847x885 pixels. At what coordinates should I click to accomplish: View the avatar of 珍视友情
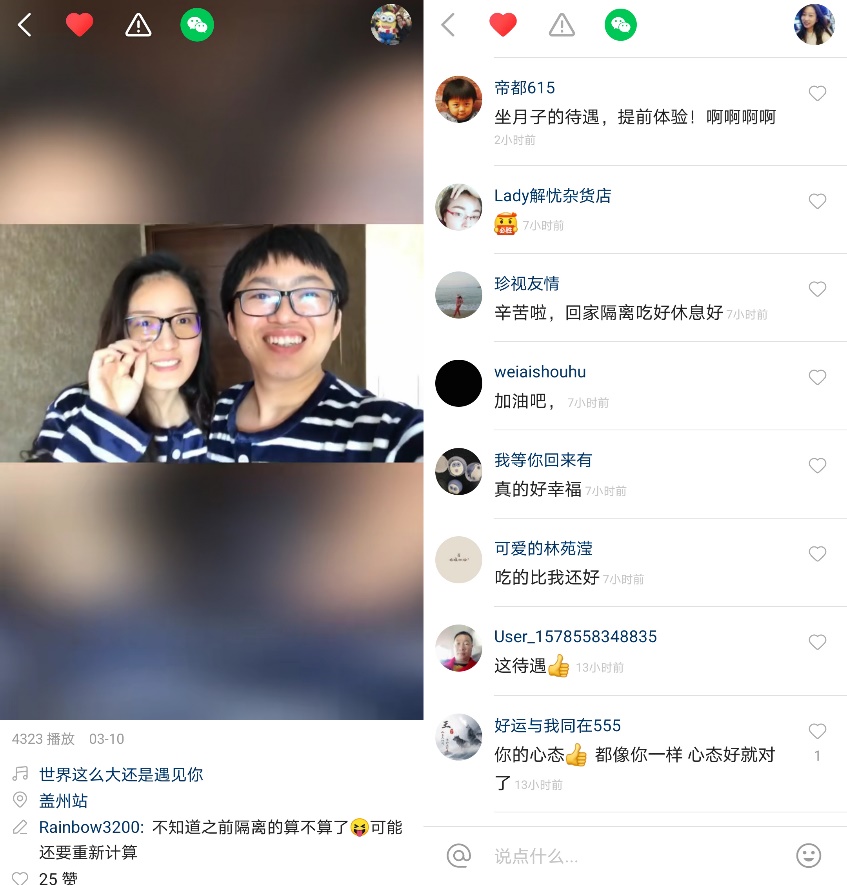coord(459,296)
